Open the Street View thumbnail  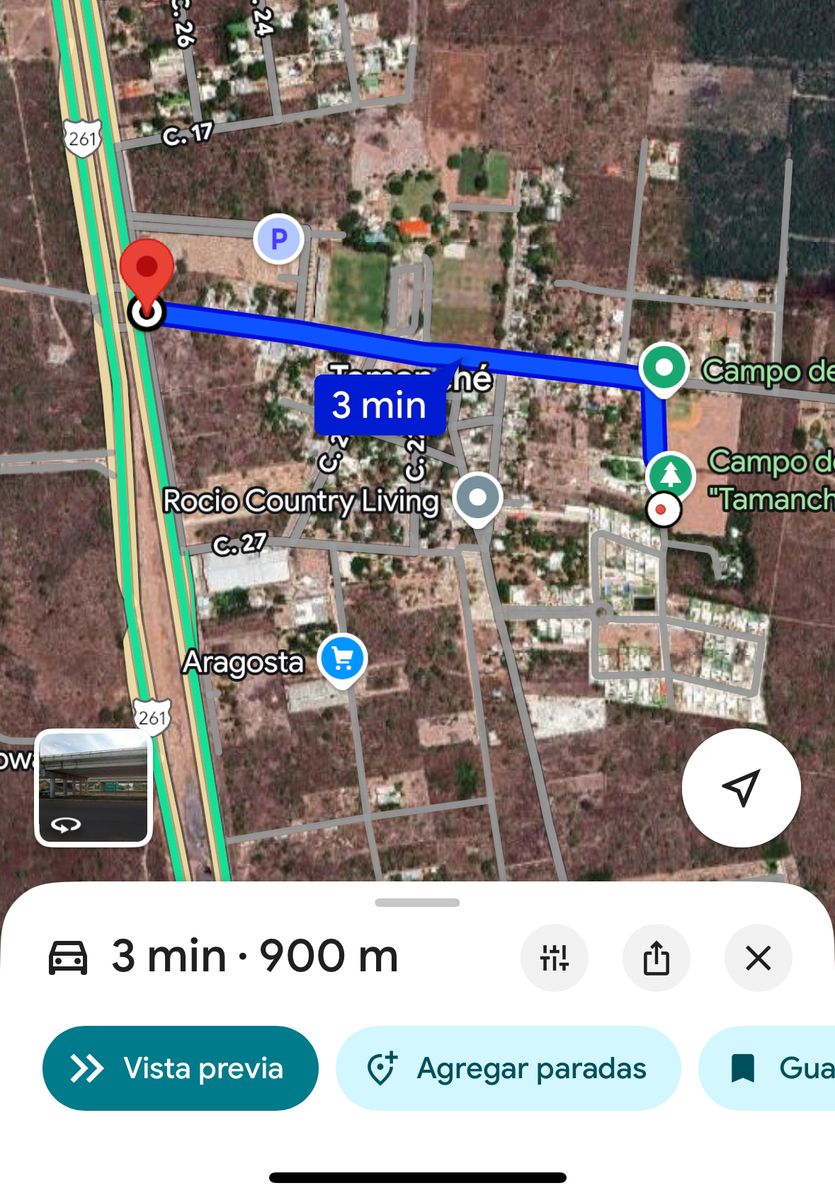93,788
